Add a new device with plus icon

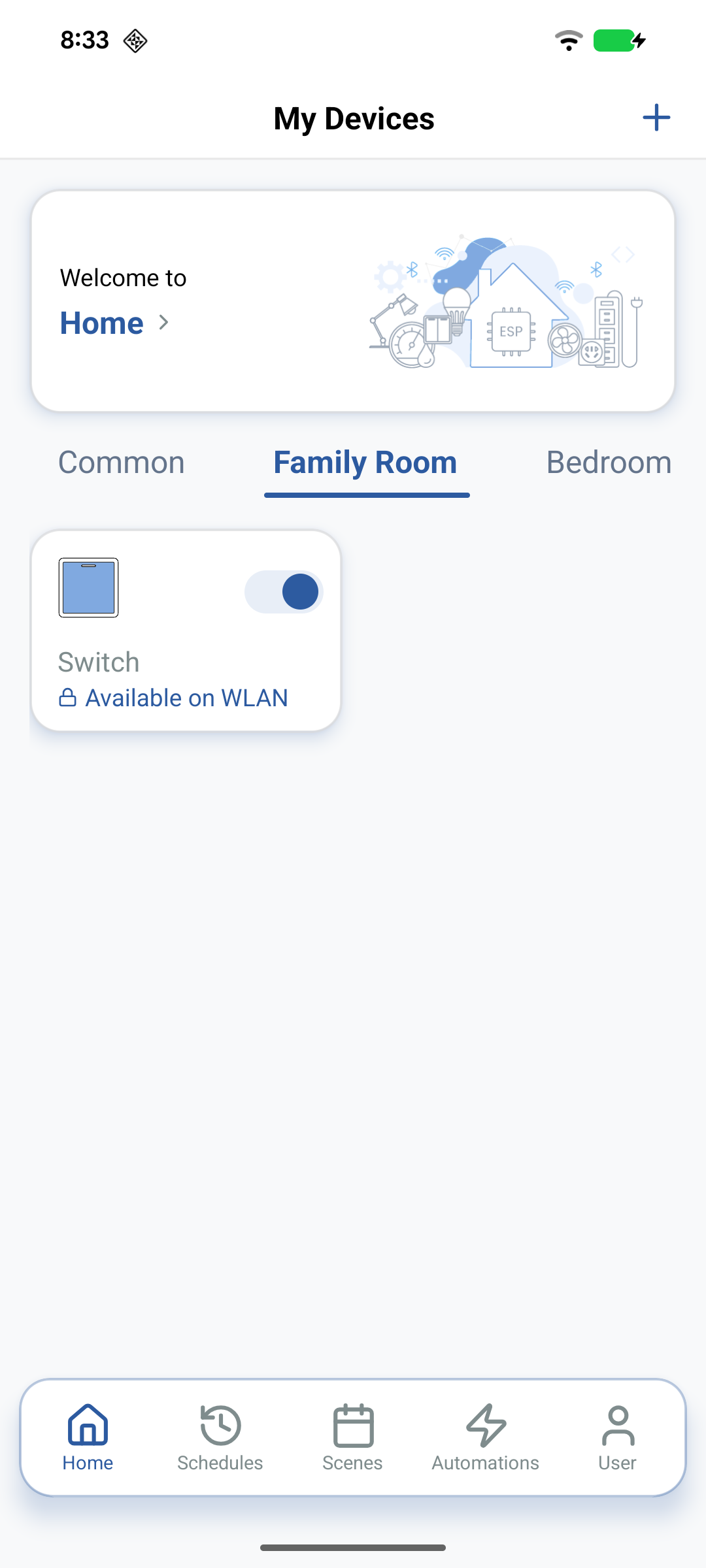tap(656, 118)
